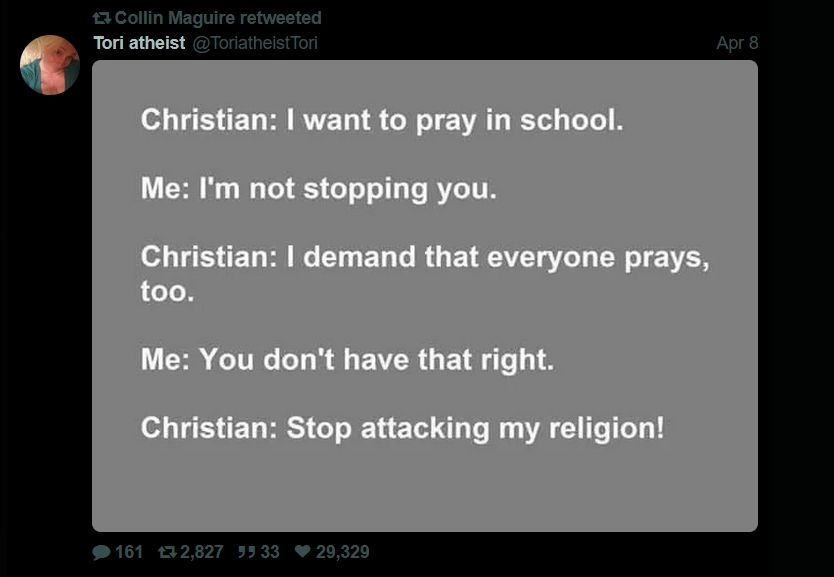The width and height of the screenshot is (834, 577).
Task: Open the attached image in the tweet
Action: (x=424, y=295)
